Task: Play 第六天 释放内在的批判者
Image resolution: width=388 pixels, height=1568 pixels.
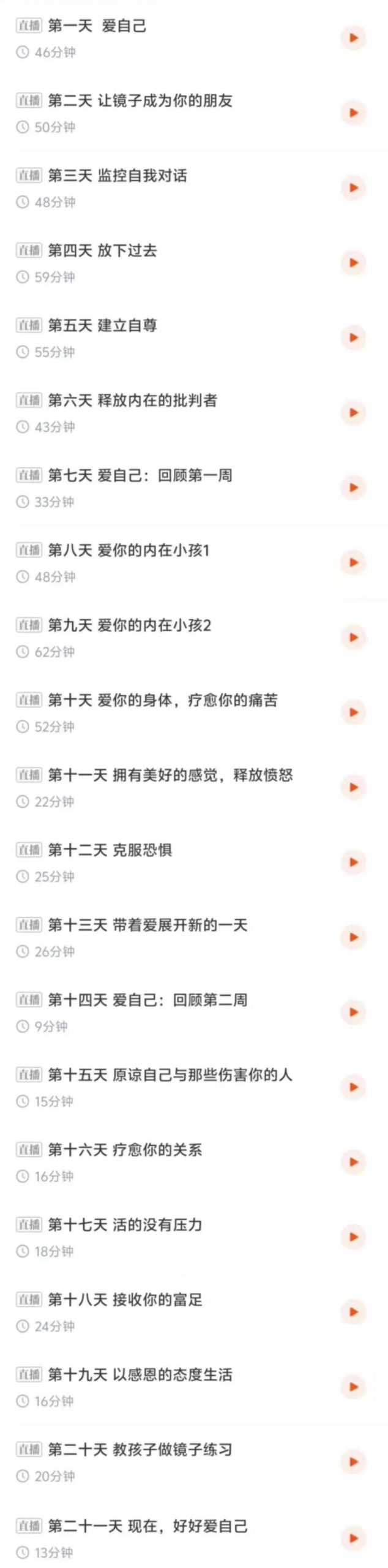Action: [x=353, y=413]
